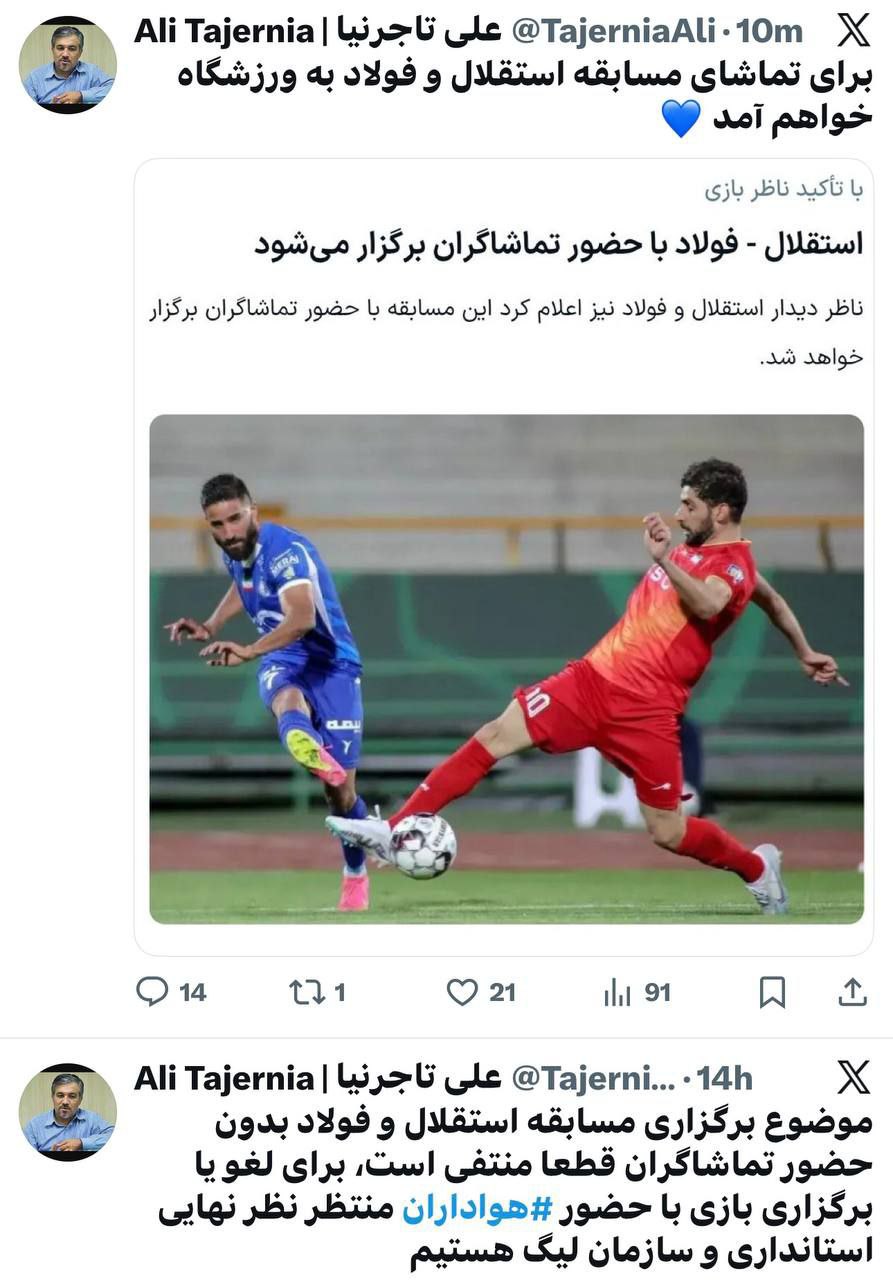Like the tweet with 21 likes
The height and width of the screenshot is (1280, 893).
[462, 992]
